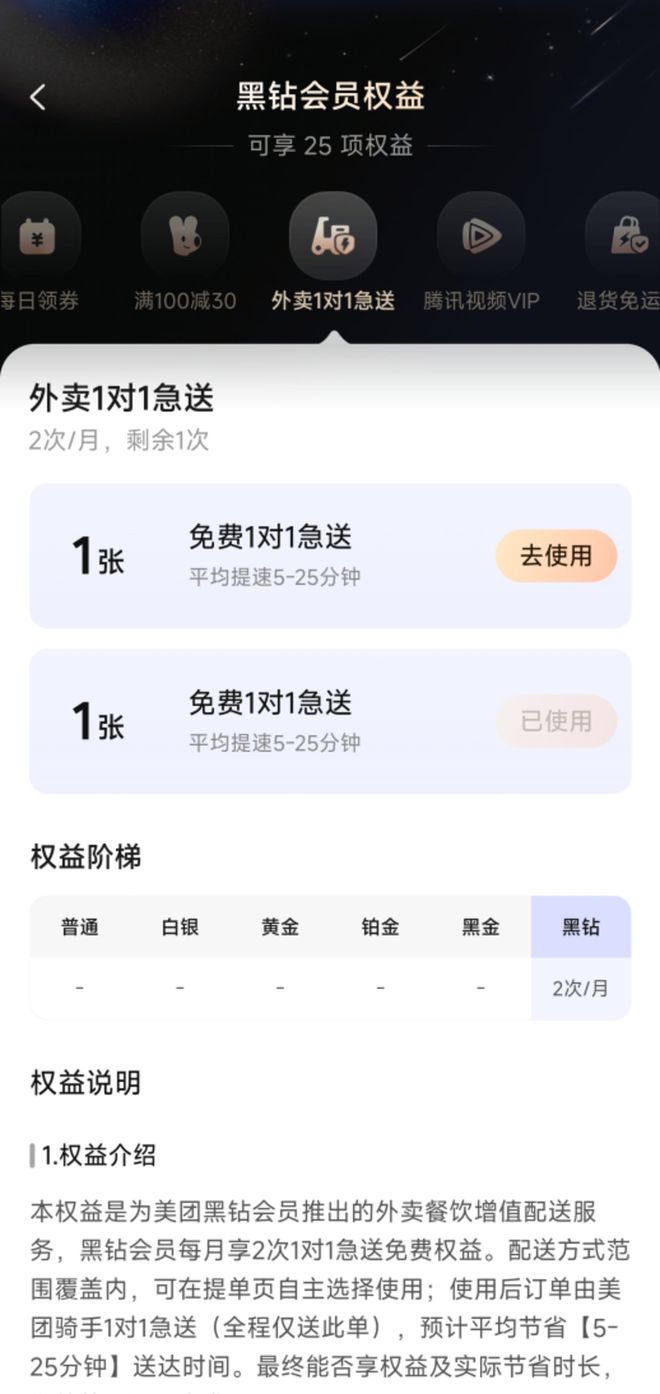This screenshot has width=660, height=1394.
Task: Go back from the 黑钻会员权益 page
Action: [x=38, y=97]
